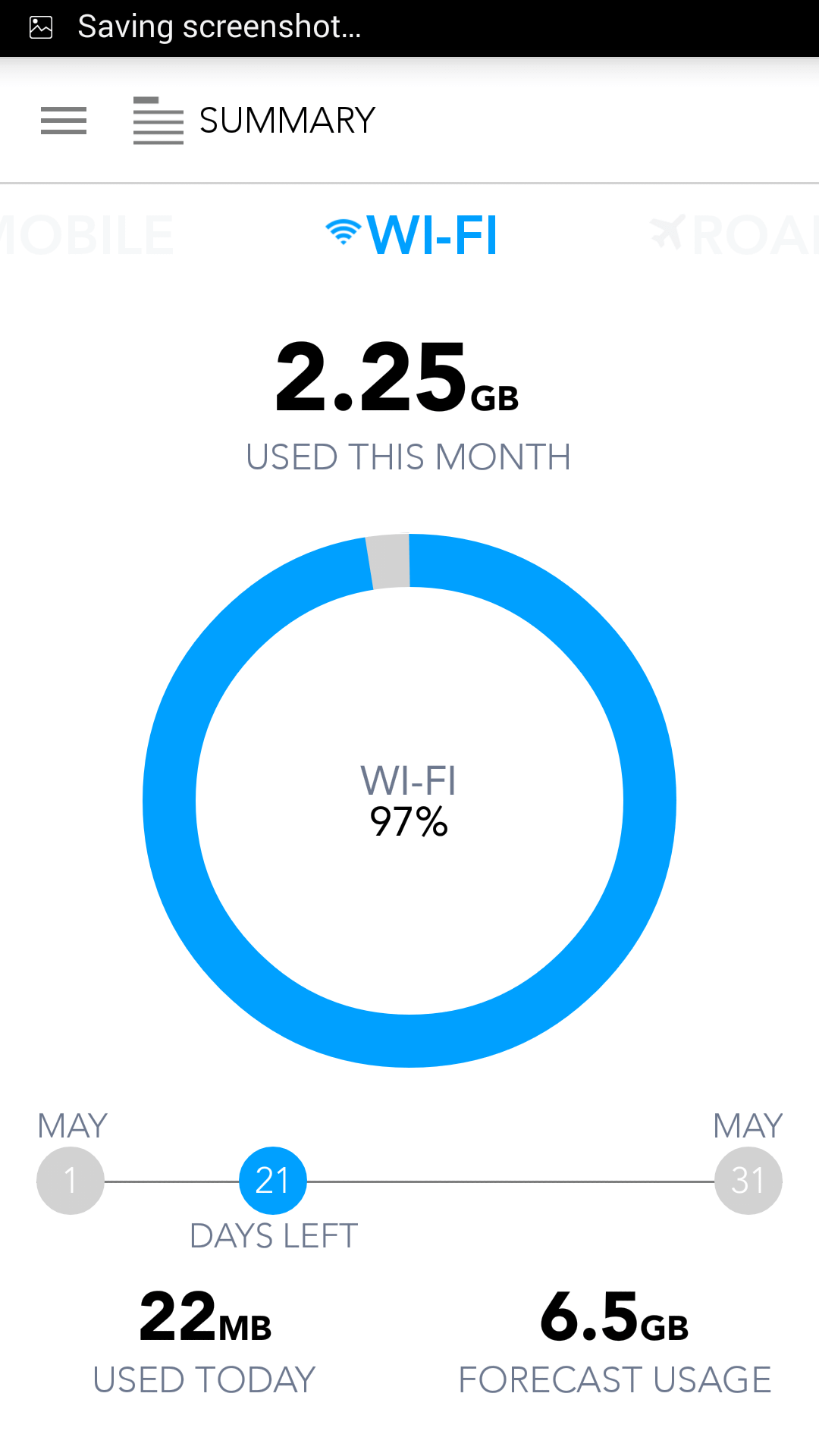Switch to the Roaming tab
Screen dimensions: 819x1456
pos(734,235)
